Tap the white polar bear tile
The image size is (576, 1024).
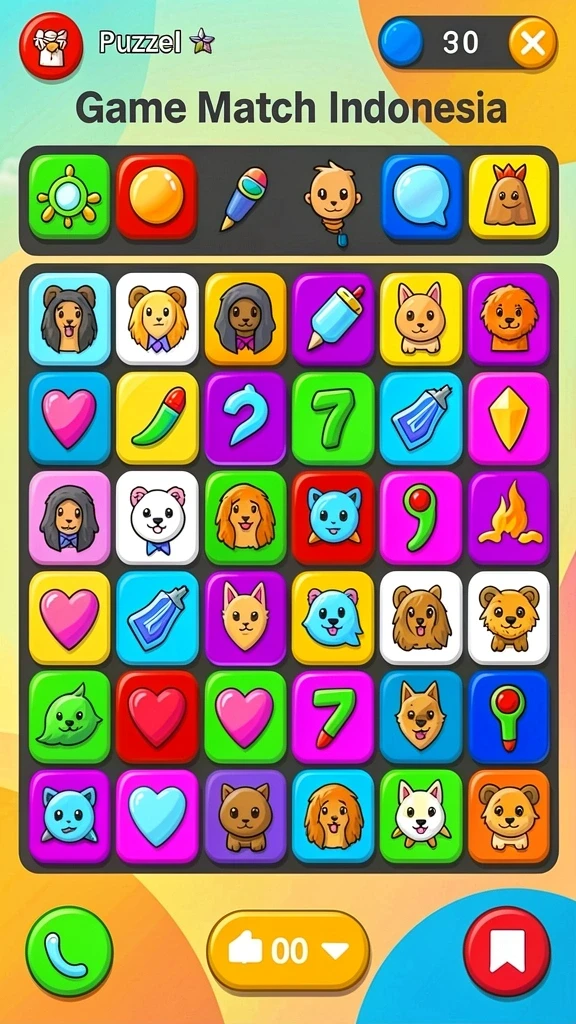pos(157,517)
